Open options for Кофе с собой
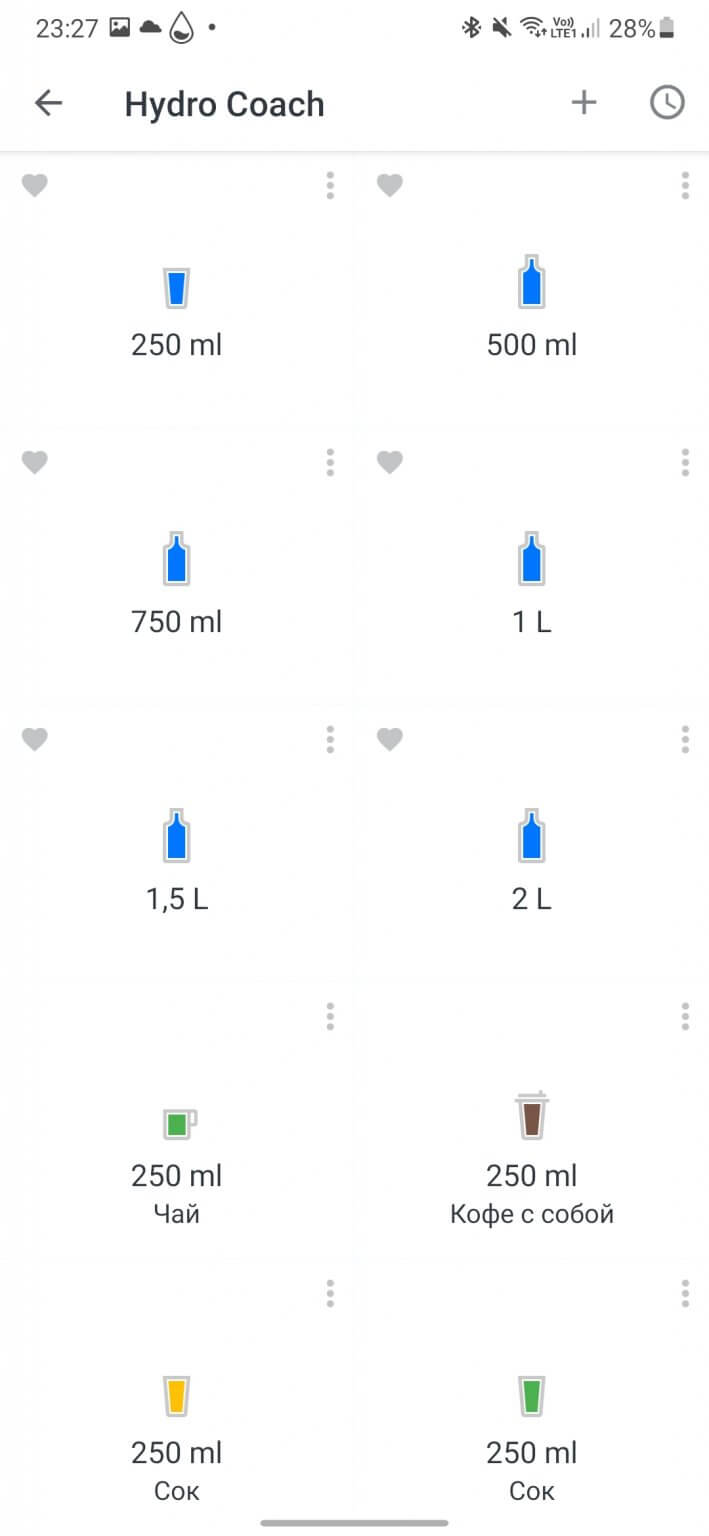 pyautogui.click(x=685, y=1017)
